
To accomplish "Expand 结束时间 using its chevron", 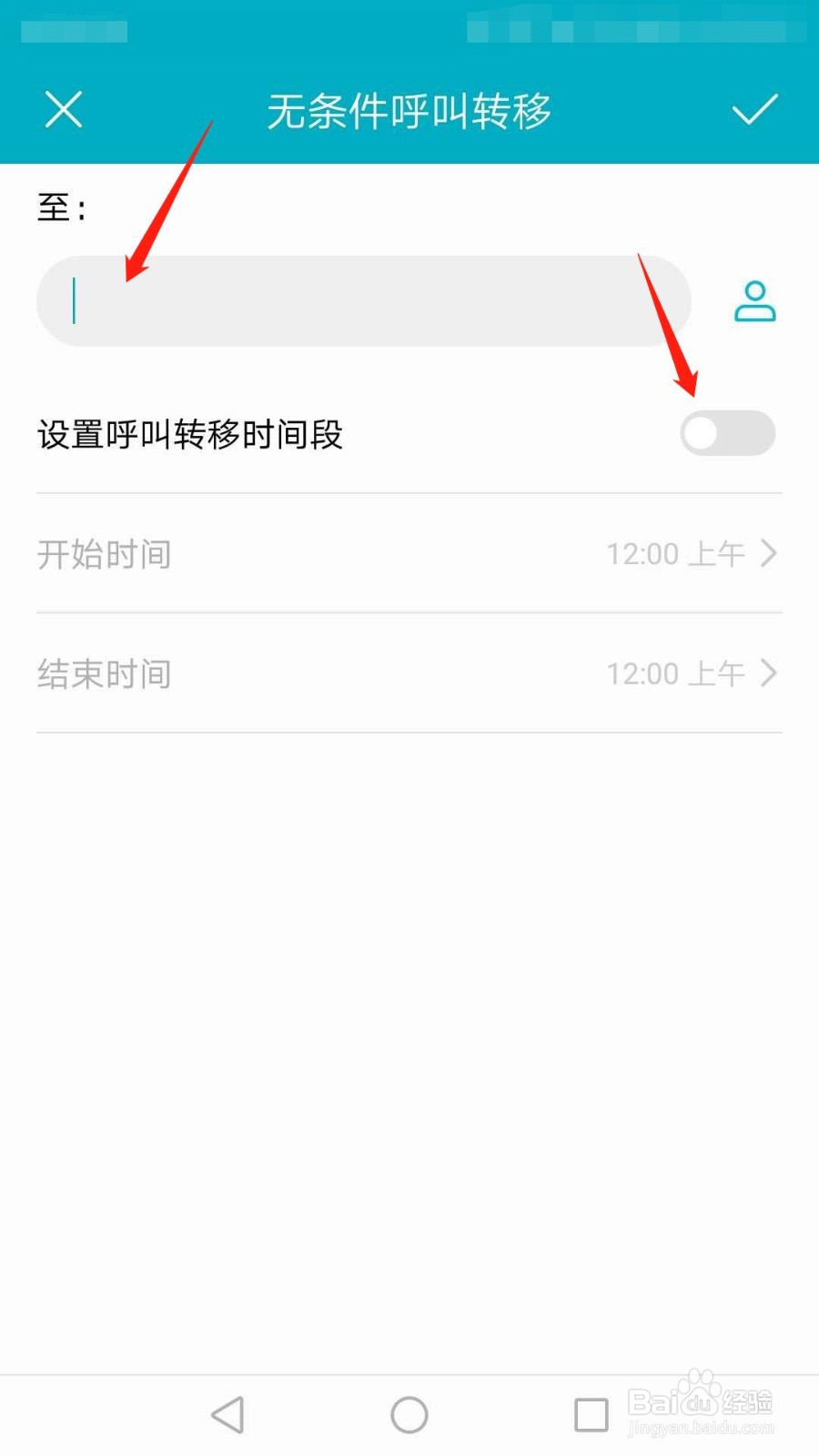I will tap(770, 673).
